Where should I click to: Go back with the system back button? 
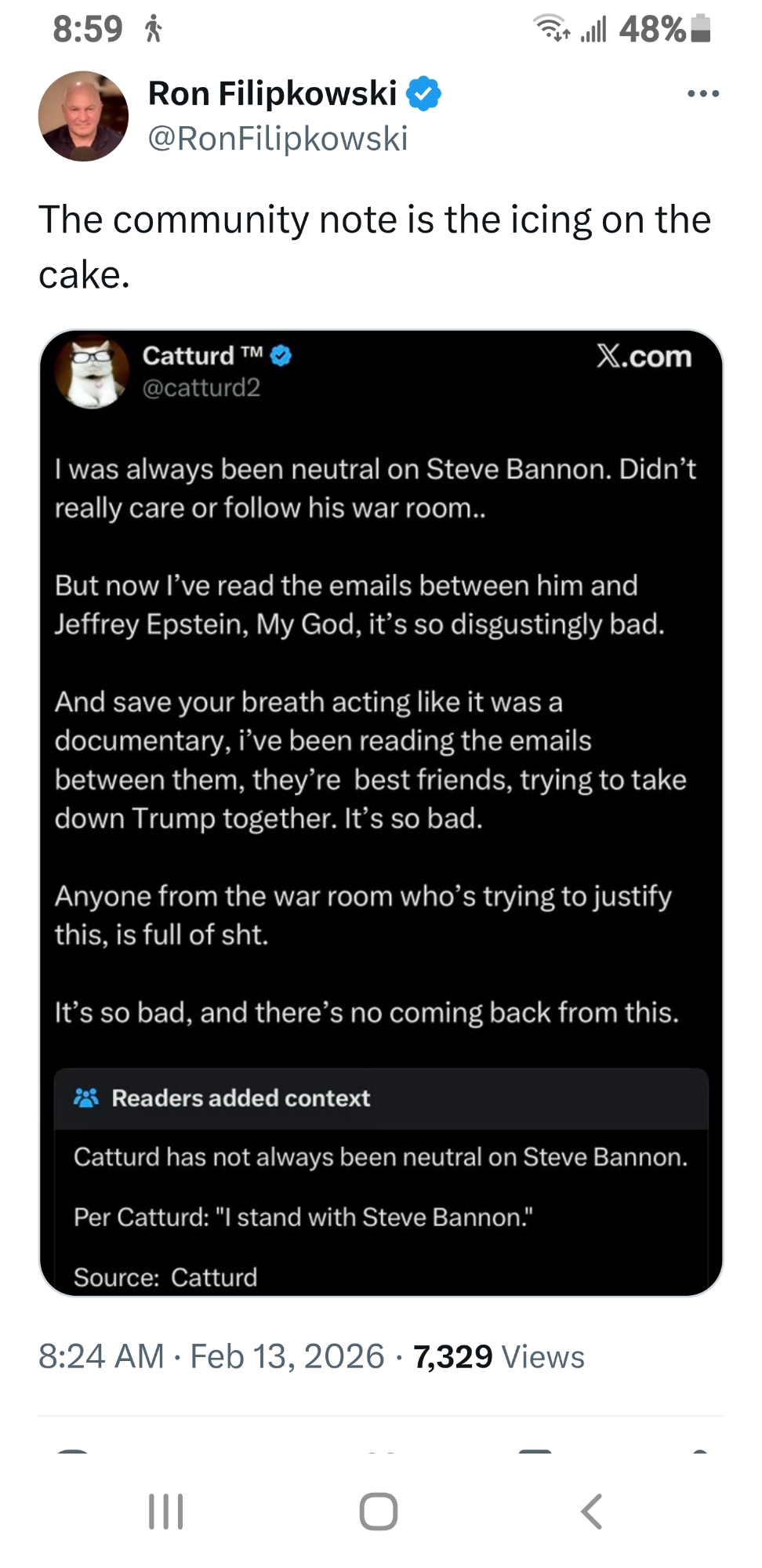coord(592,1511)
